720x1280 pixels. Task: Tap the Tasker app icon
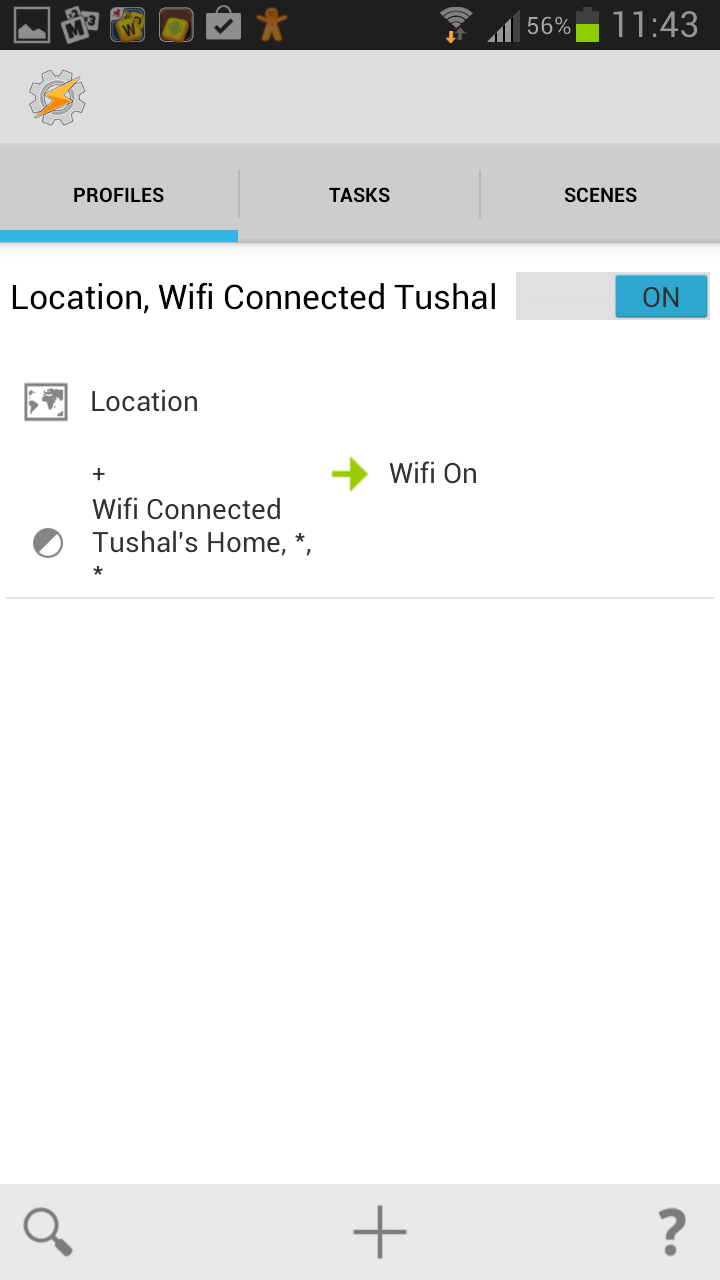[57, 97]
